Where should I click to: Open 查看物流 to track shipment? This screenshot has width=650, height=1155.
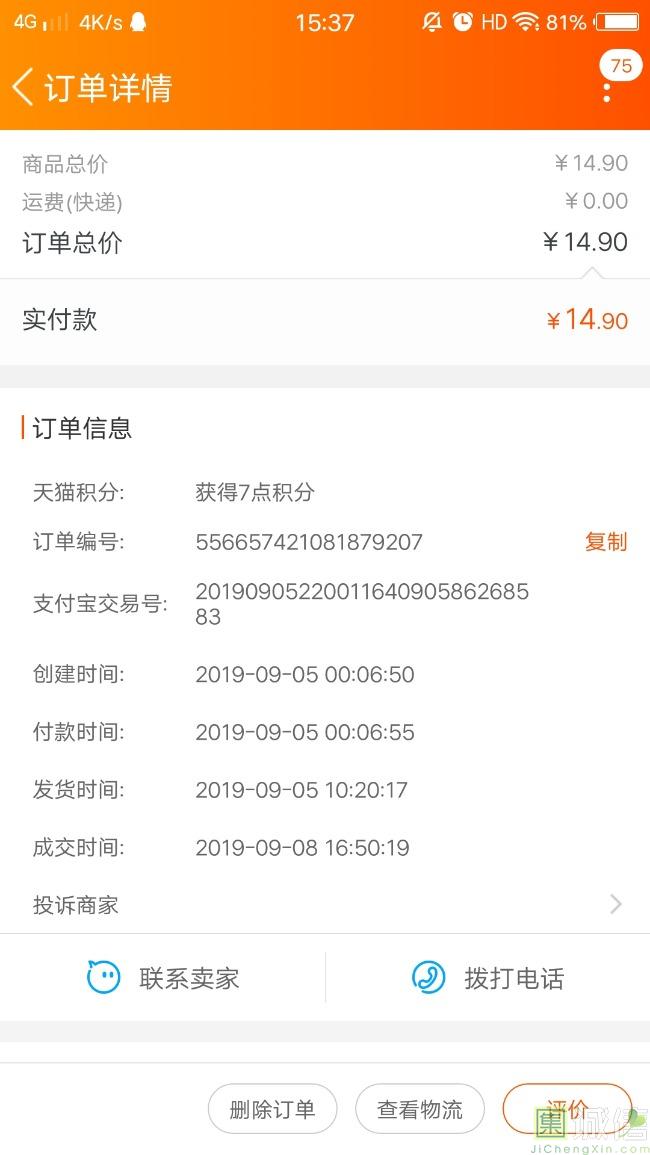tap(420, 1109)
